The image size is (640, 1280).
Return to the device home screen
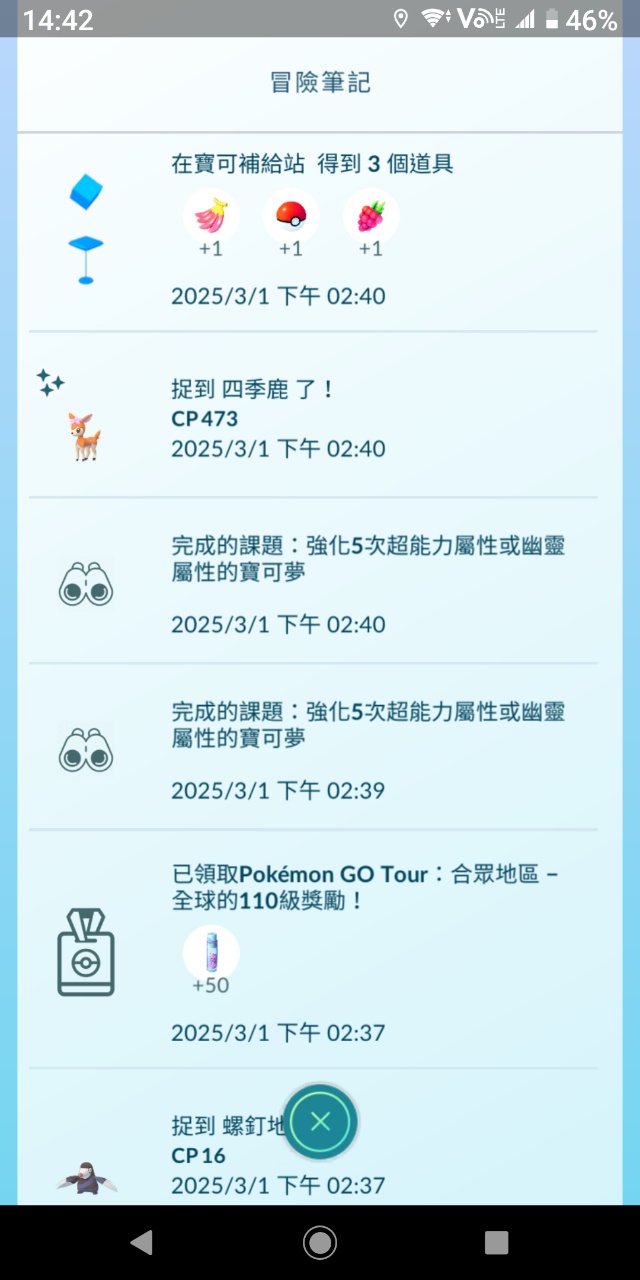[319, 1242]
